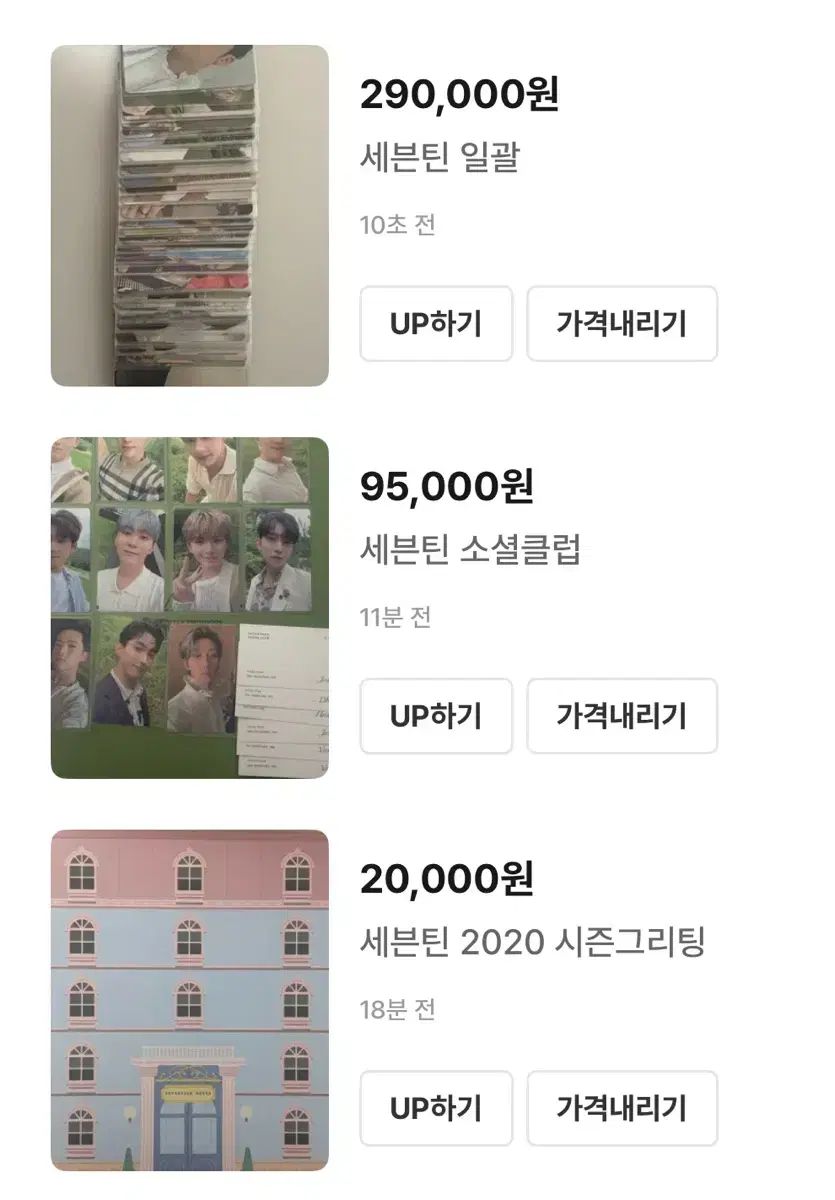835x1200 pixels.
Task: Click 가격내리기 for the 세븐틴 일괄 listing
Action: point(621,322)
